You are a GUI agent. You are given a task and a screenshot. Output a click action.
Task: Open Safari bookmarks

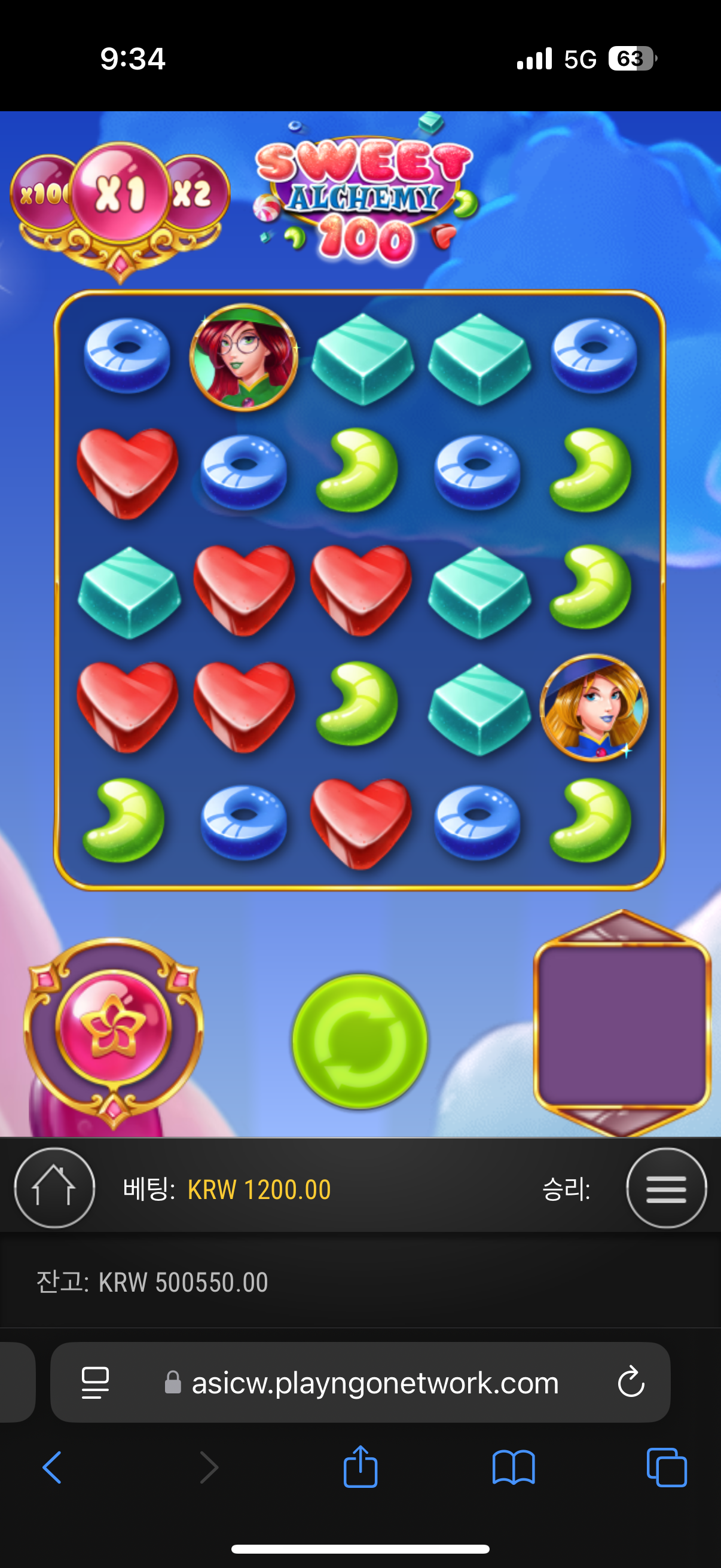tap(514, 1468)
